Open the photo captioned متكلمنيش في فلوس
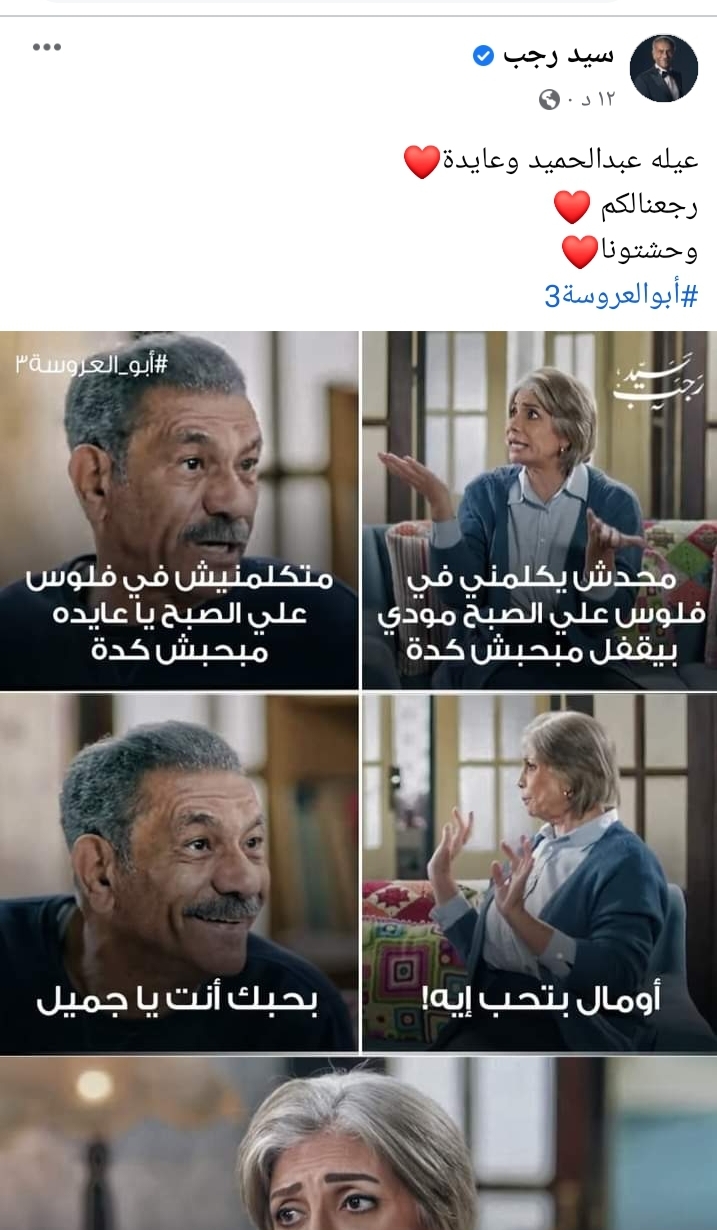This screenshot has width=717, height=1230. click(179, 510)
